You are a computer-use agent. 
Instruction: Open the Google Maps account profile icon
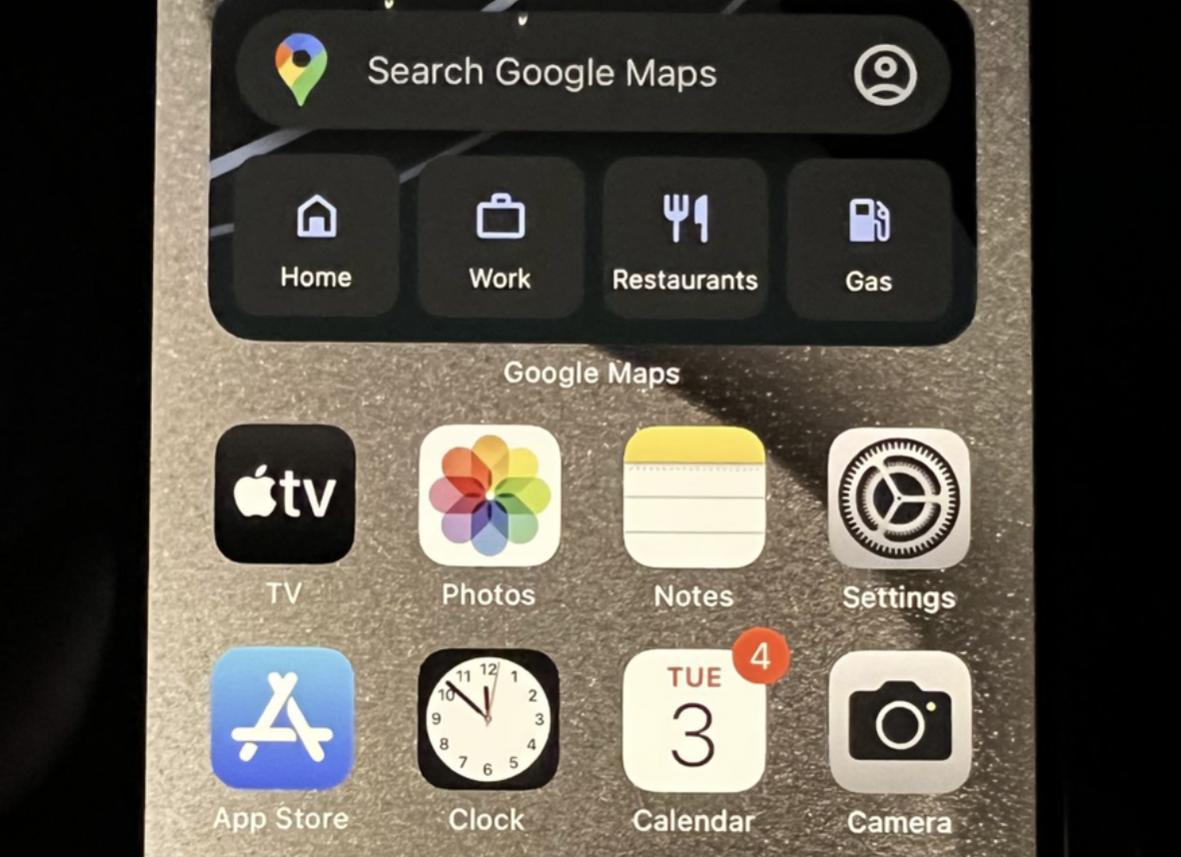885,74
